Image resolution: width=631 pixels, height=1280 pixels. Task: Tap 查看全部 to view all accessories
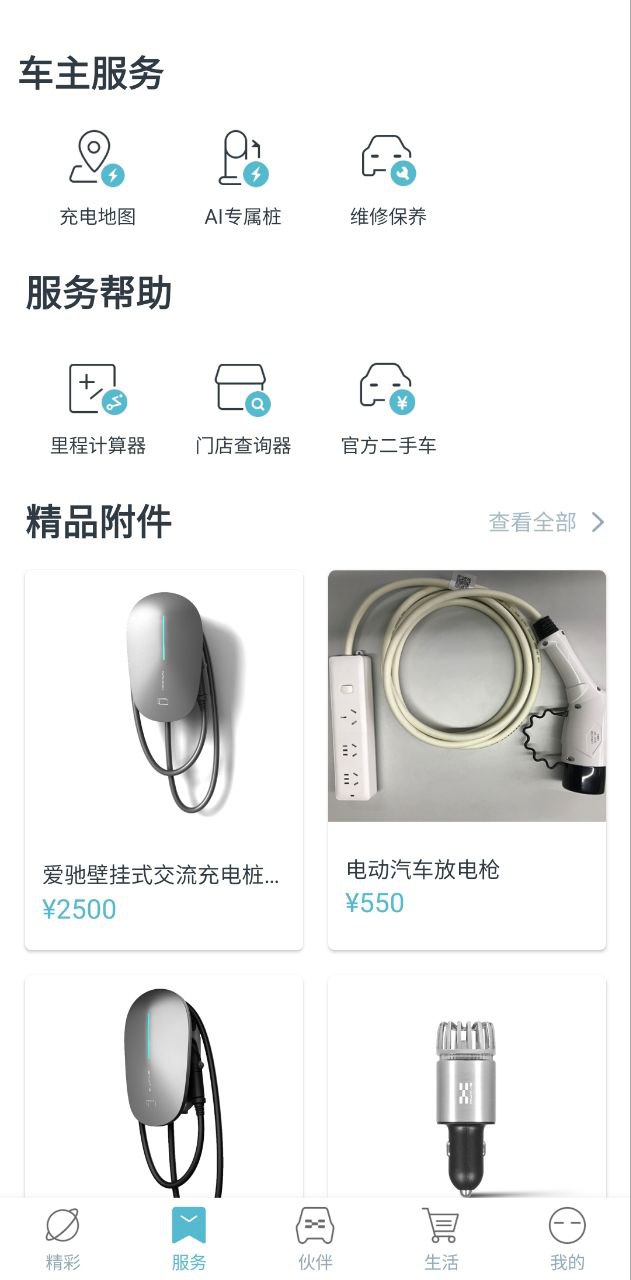click(546, 522)
